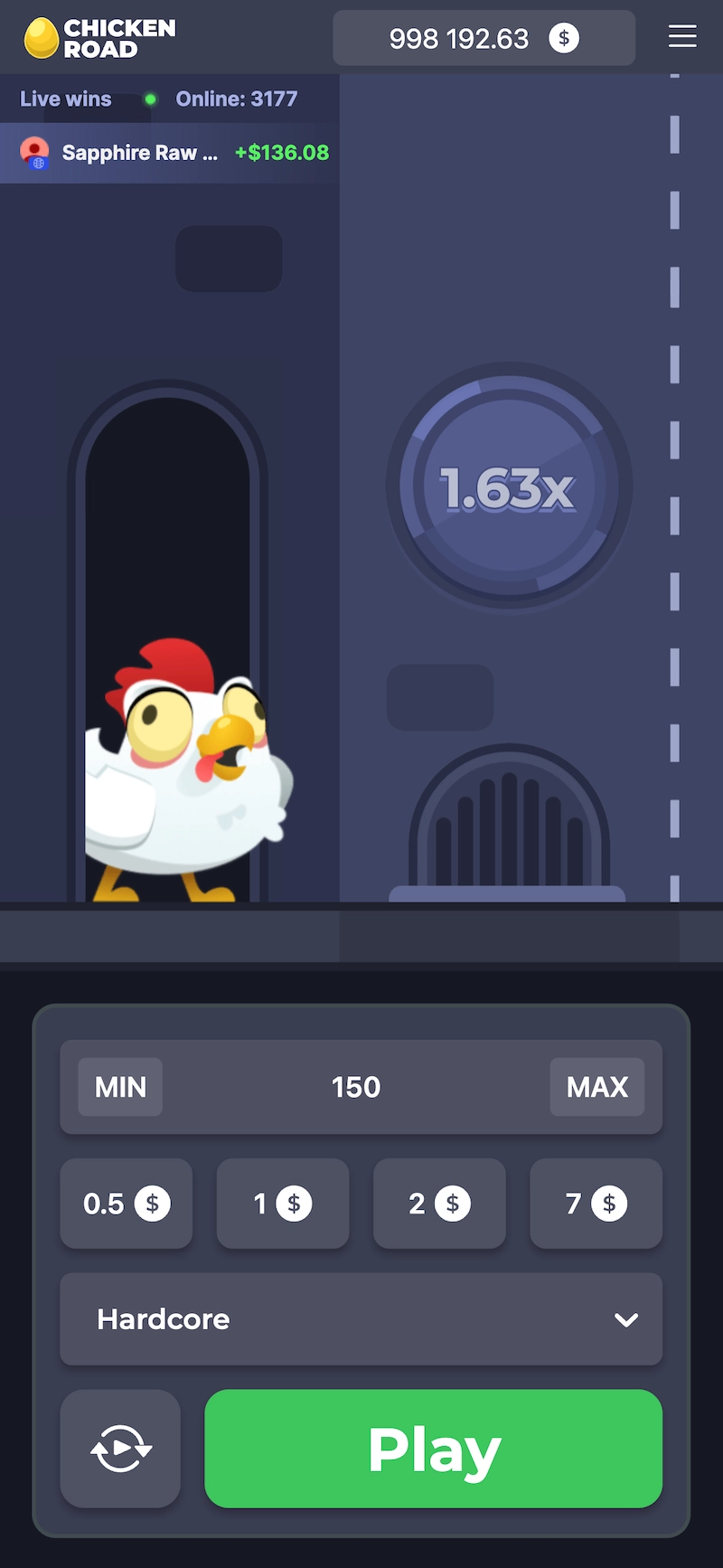Expand the balance display at the top
This screenshot has width=723, height=1568.
tap(484, 38)
